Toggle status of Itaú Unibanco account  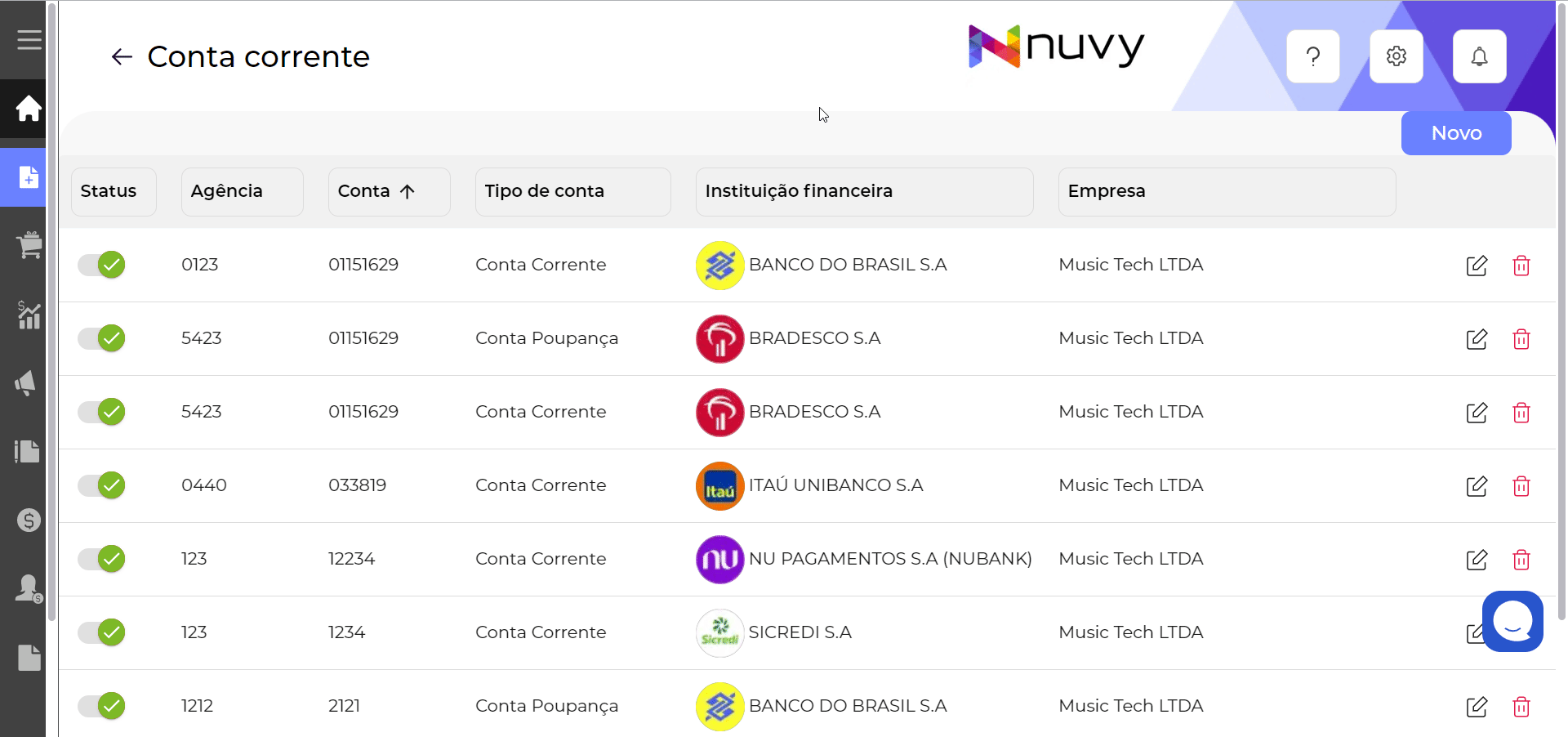pos(102,485)
